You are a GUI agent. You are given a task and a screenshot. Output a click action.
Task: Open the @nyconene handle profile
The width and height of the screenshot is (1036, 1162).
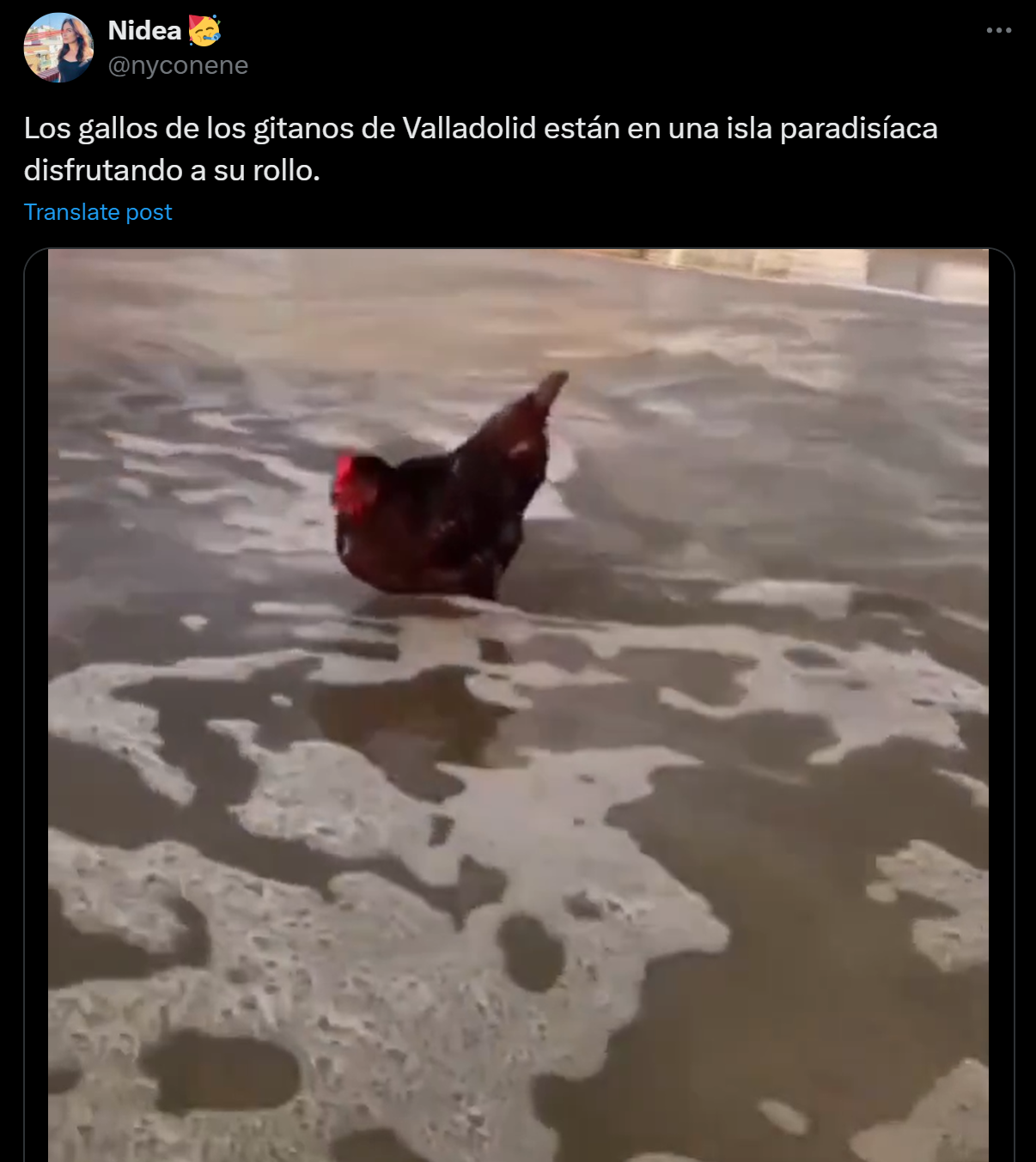click(178, 65)
